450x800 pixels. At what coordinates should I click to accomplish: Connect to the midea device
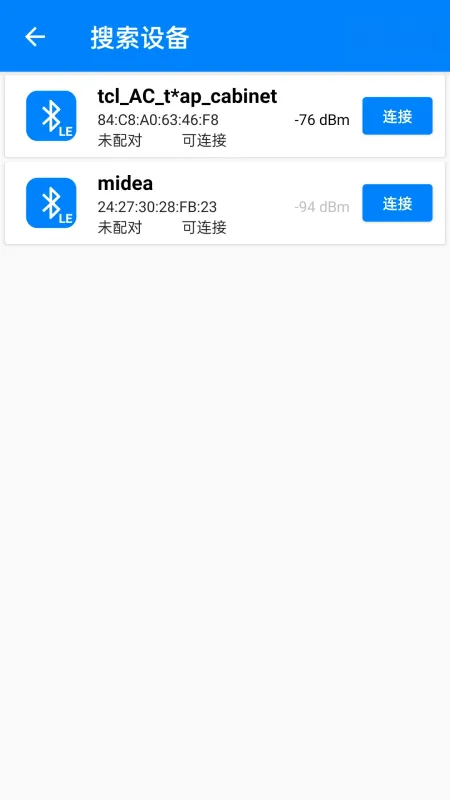point(397,203)
